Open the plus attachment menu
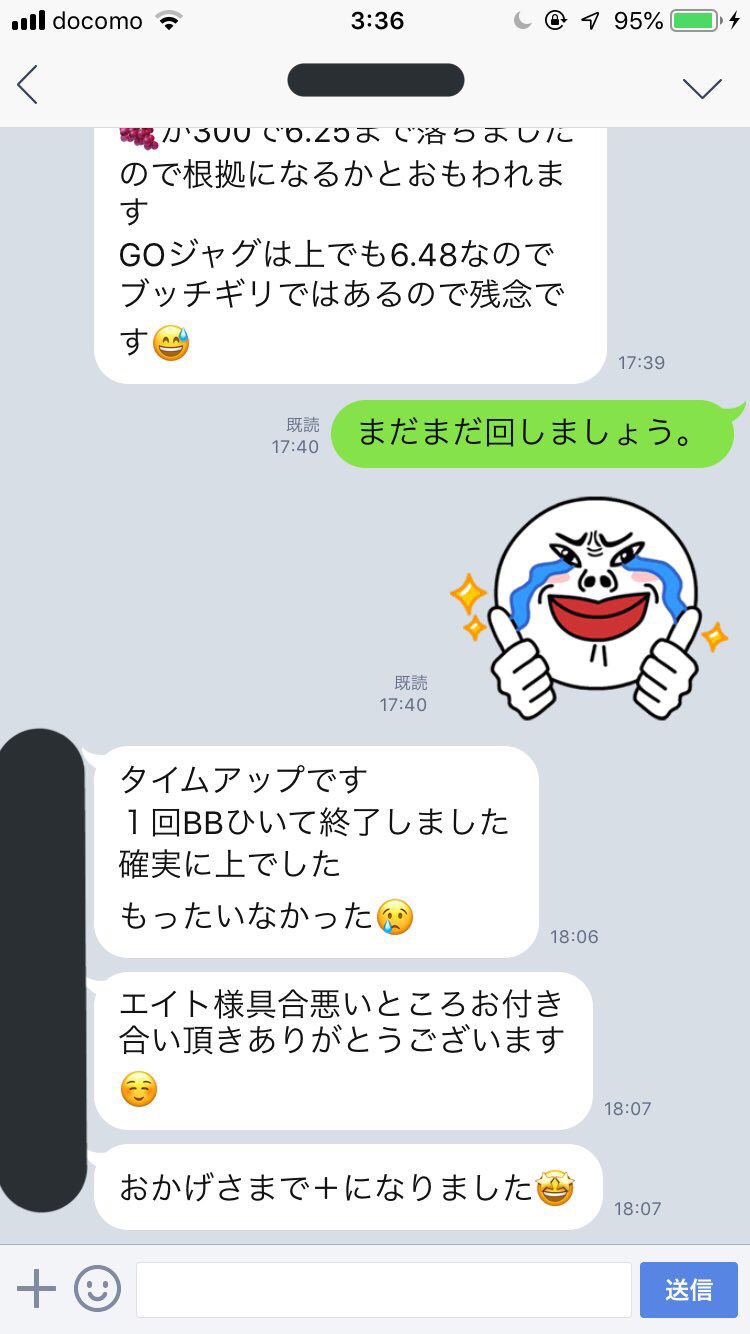This screenshot has width=750, height=1334. pos(36,1289)
